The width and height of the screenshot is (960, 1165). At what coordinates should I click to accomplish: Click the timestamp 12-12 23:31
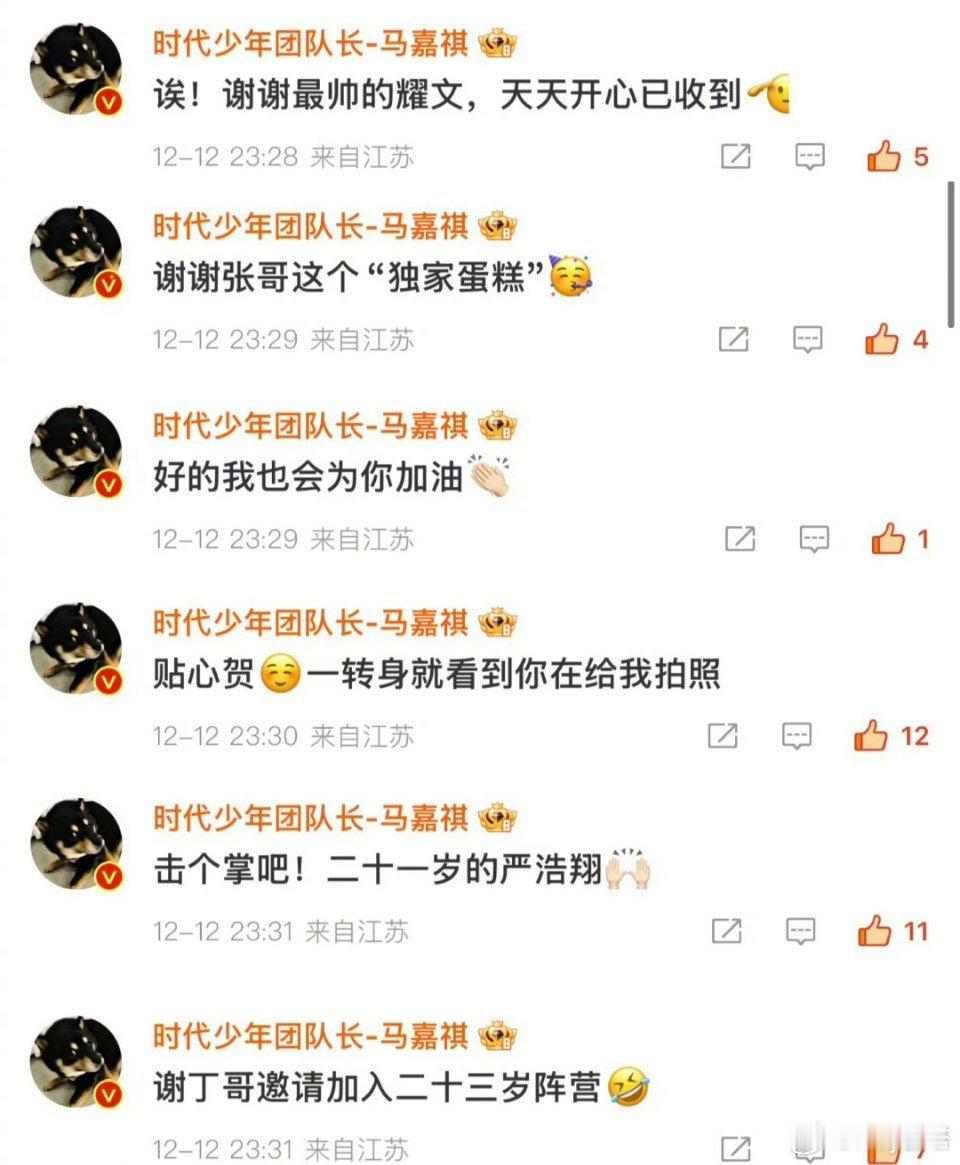[x=220, y=929]
